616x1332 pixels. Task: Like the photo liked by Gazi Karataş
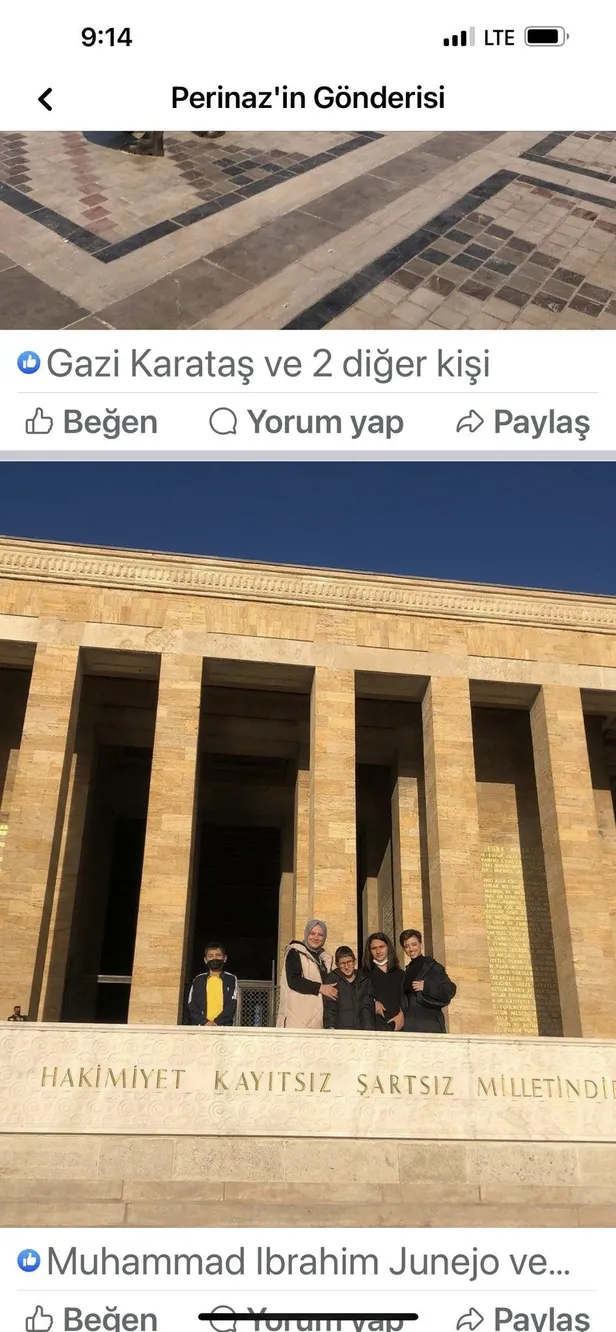92,422
